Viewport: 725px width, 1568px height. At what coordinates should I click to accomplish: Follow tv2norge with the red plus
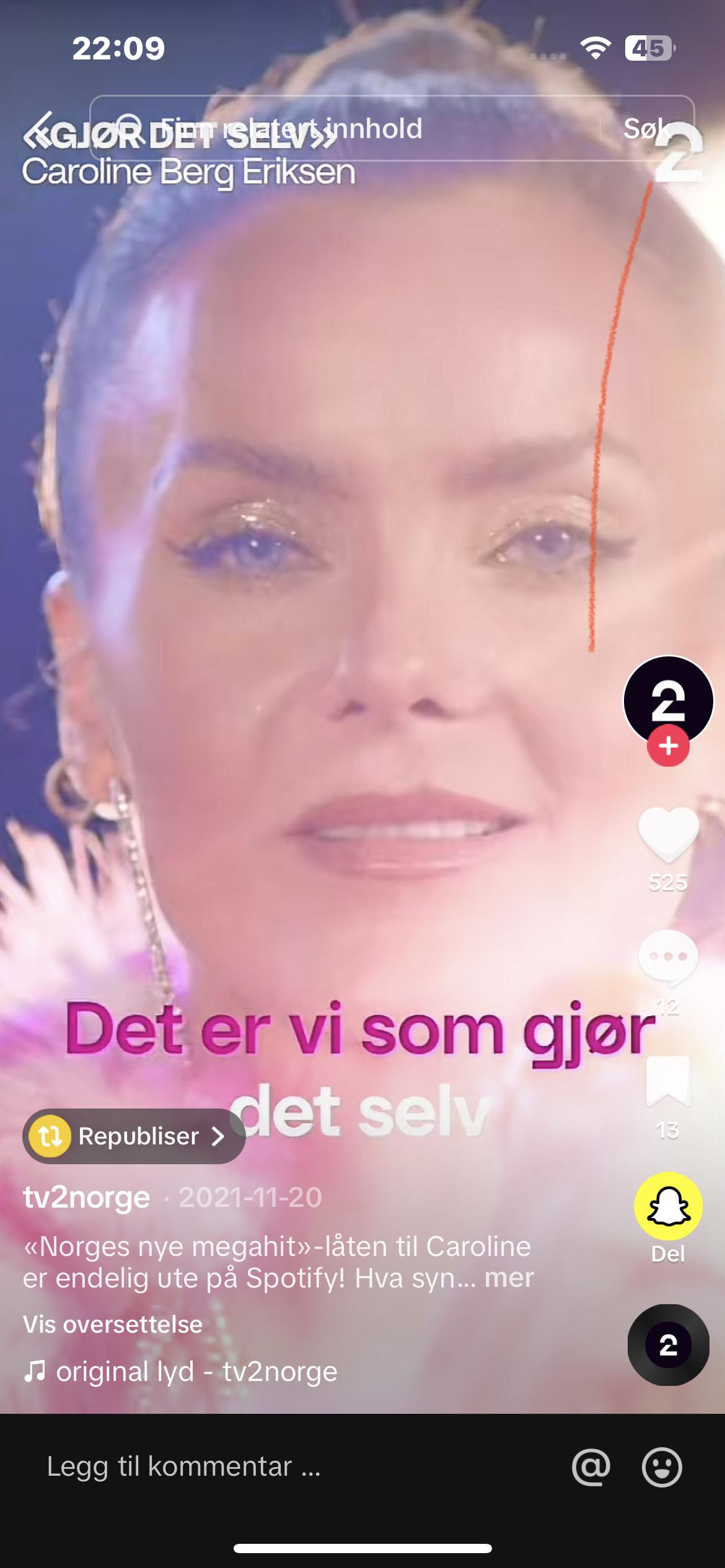668,746
